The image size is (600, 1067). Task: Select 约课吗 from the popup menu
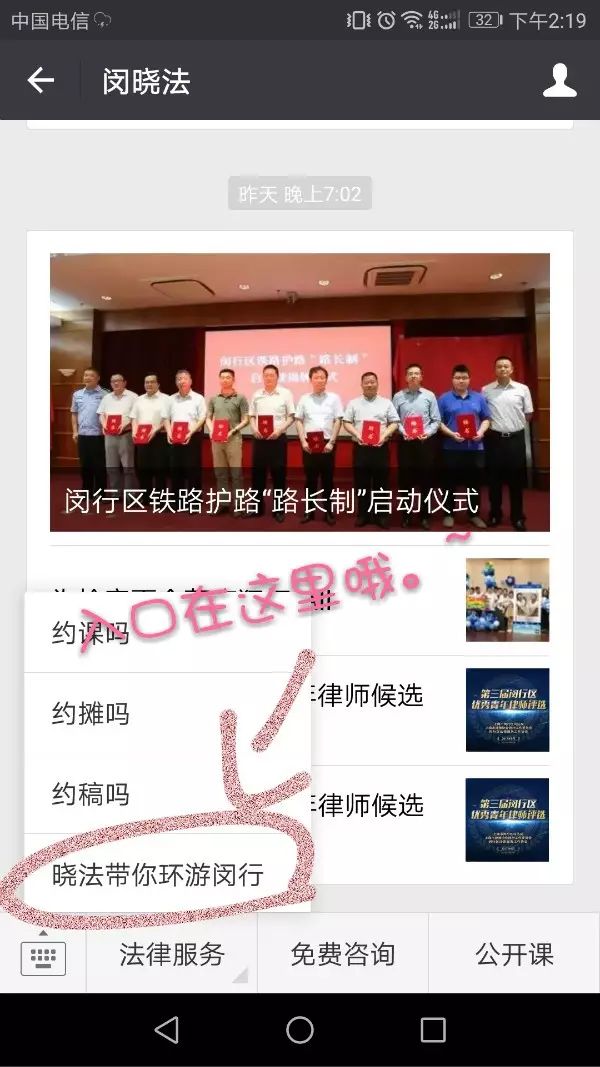click(167, 632)
